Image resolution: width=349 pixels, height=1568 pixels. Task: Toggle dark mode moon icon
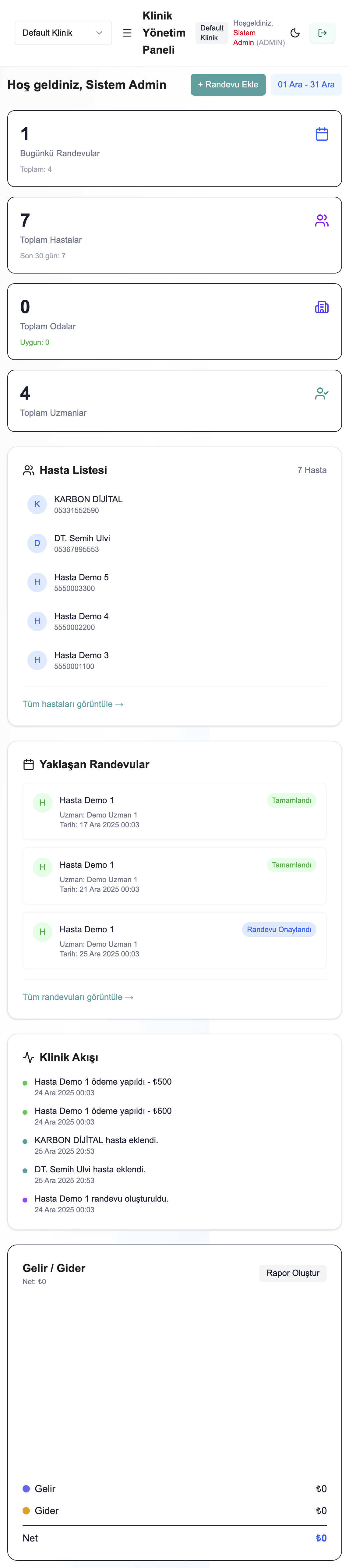click(x=295, y=33)
